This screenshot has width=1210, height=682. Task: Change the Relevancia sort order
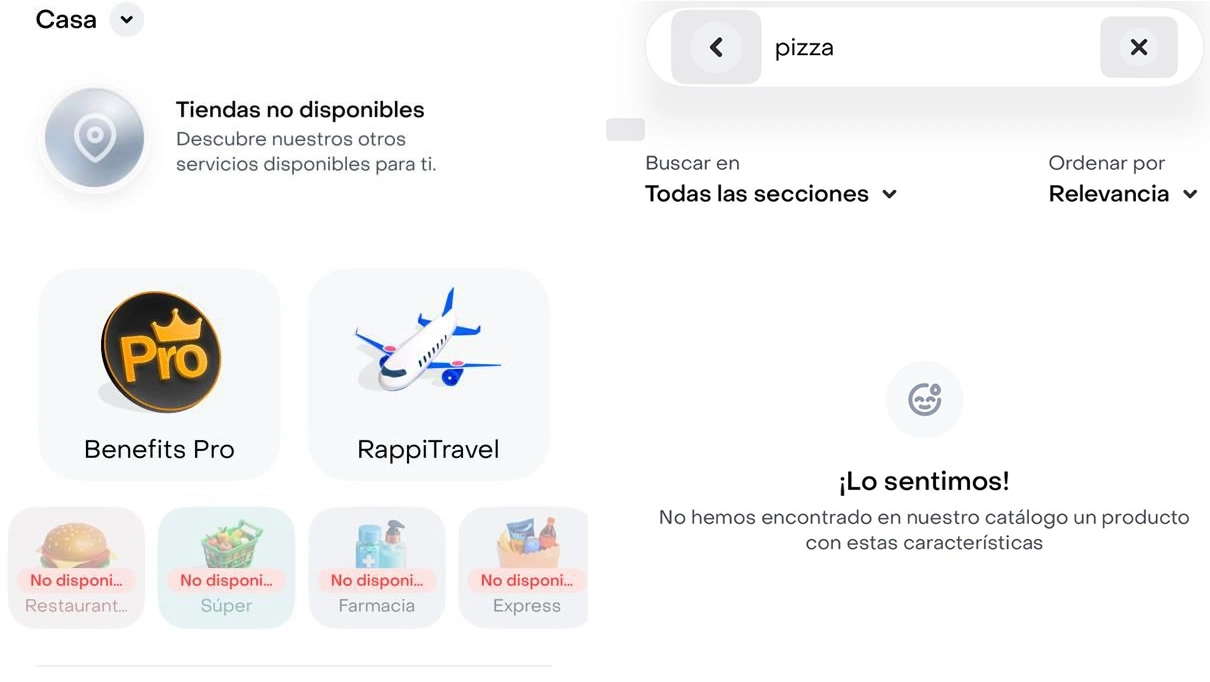(1122, 194)
